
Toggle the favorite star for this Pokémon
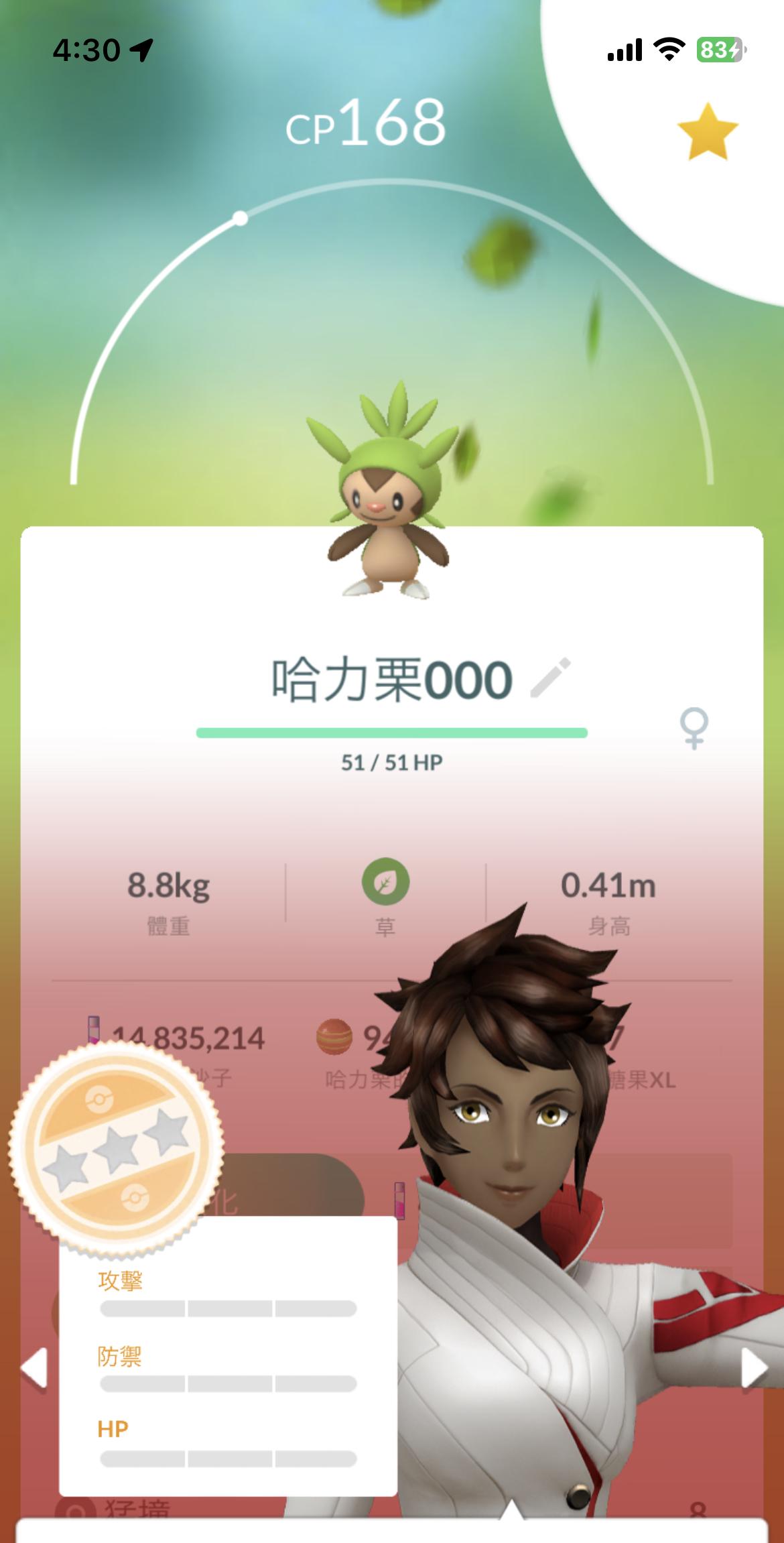coord(707,131)
